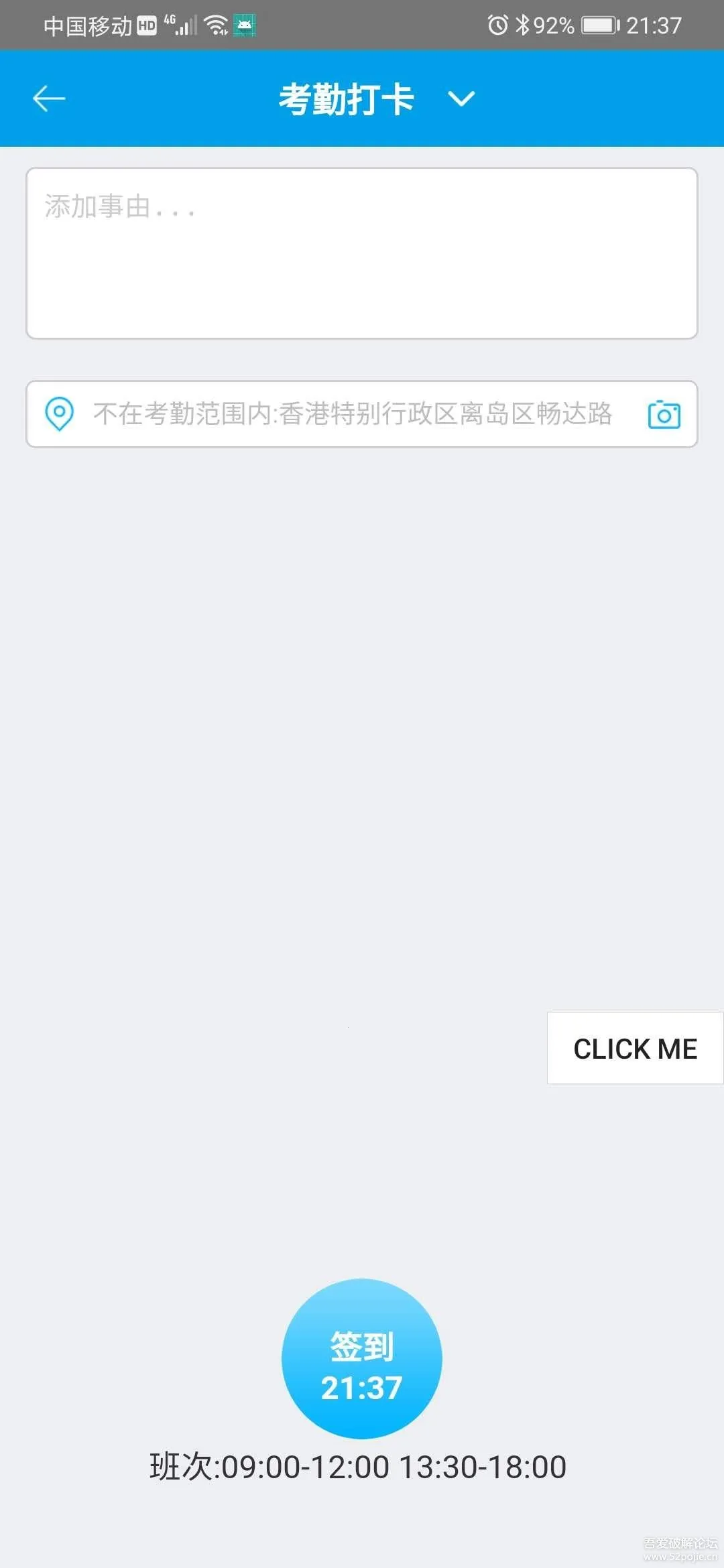Expand the 考勤打卡 title dropdown

(x=461, y=99)
